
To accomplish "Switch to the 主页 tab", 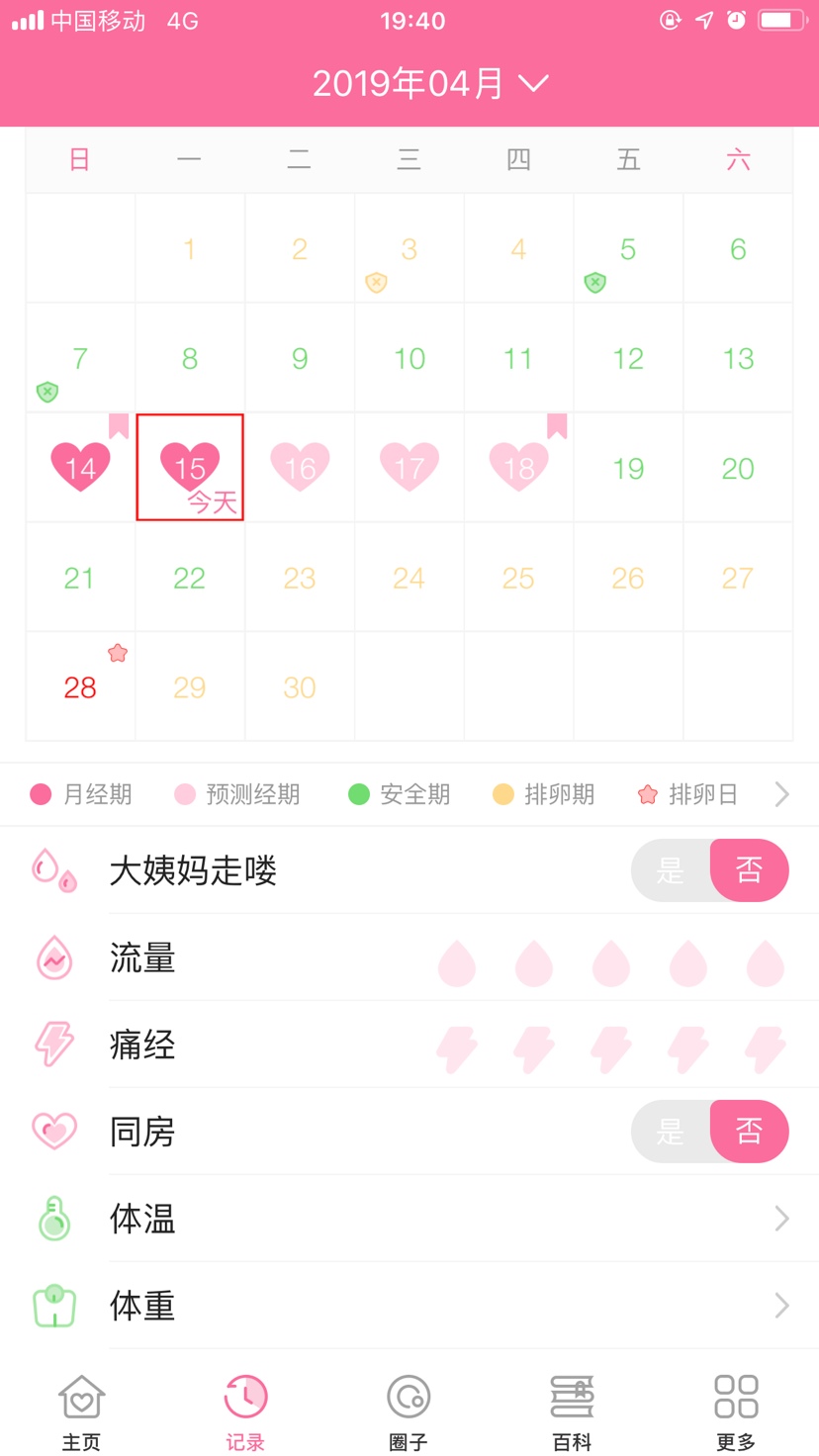I will 81,1412.
